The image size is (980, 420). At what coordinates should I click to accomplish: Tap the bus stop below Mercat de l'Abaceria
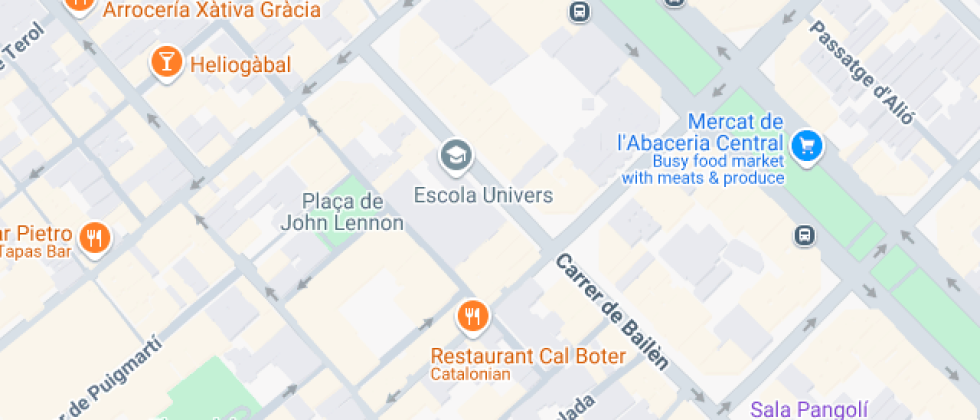(x=804, y=235)
